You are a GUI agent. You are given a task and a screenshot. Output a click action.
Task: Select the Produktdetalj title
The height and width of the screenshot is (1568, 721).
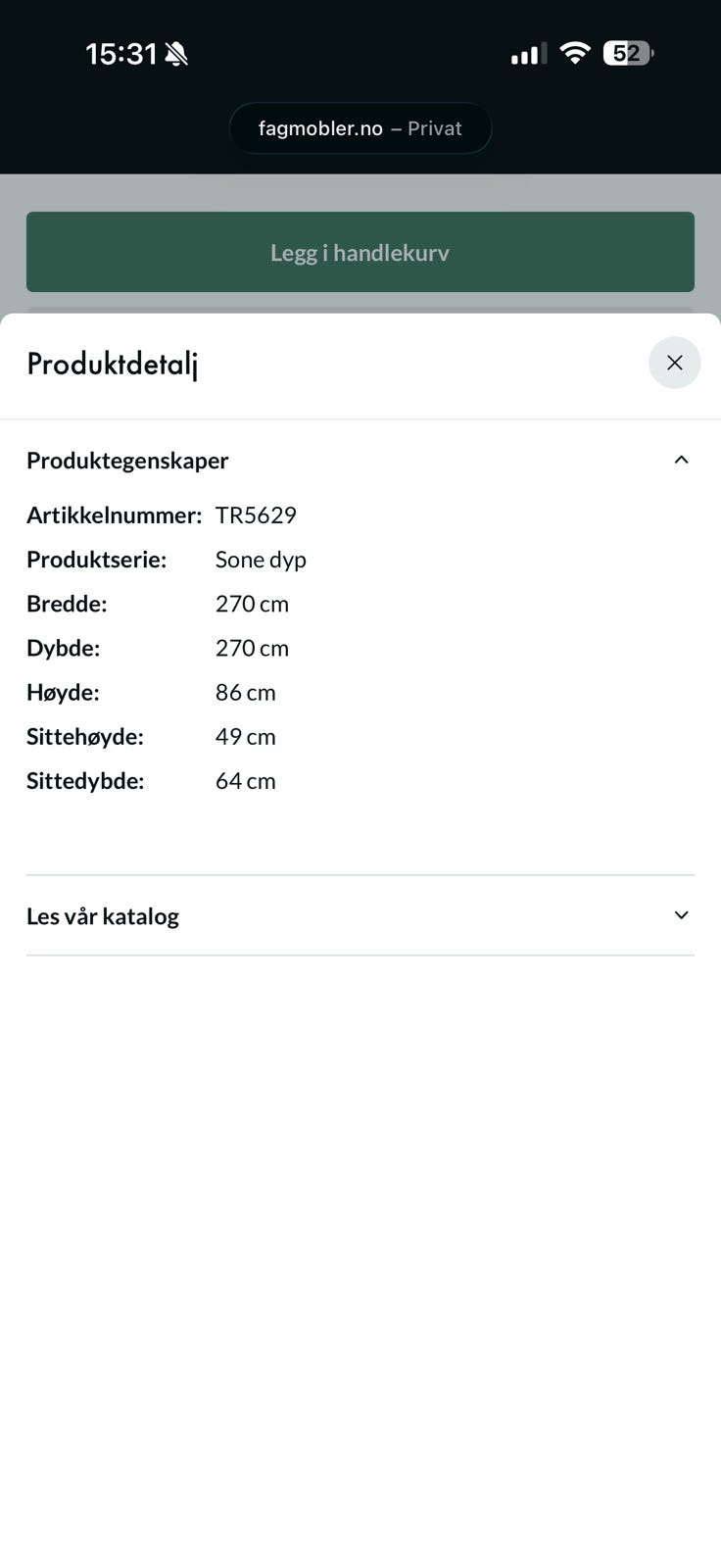click(x=112, y=364)
